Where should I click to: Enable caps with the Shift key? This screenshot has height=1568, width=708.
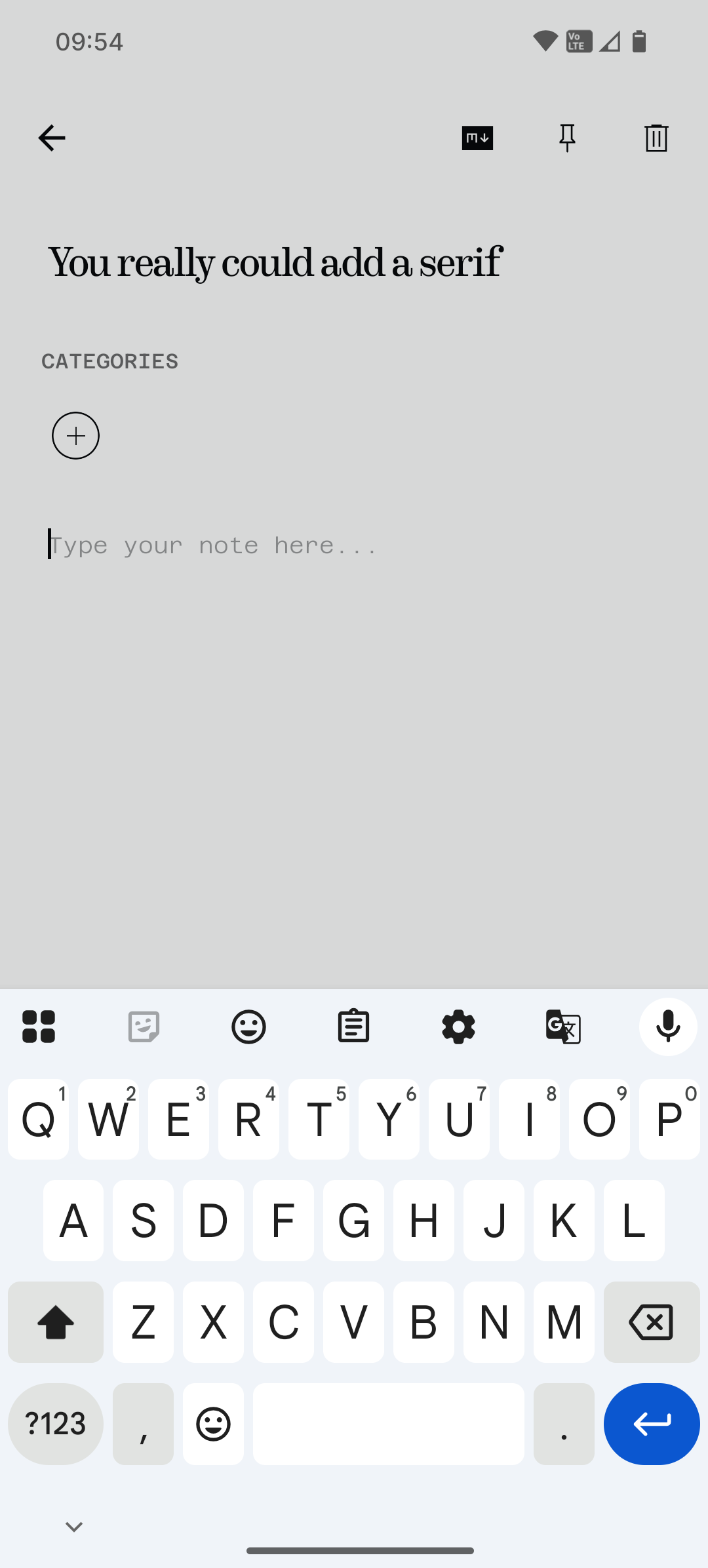tap(56, 1322)
